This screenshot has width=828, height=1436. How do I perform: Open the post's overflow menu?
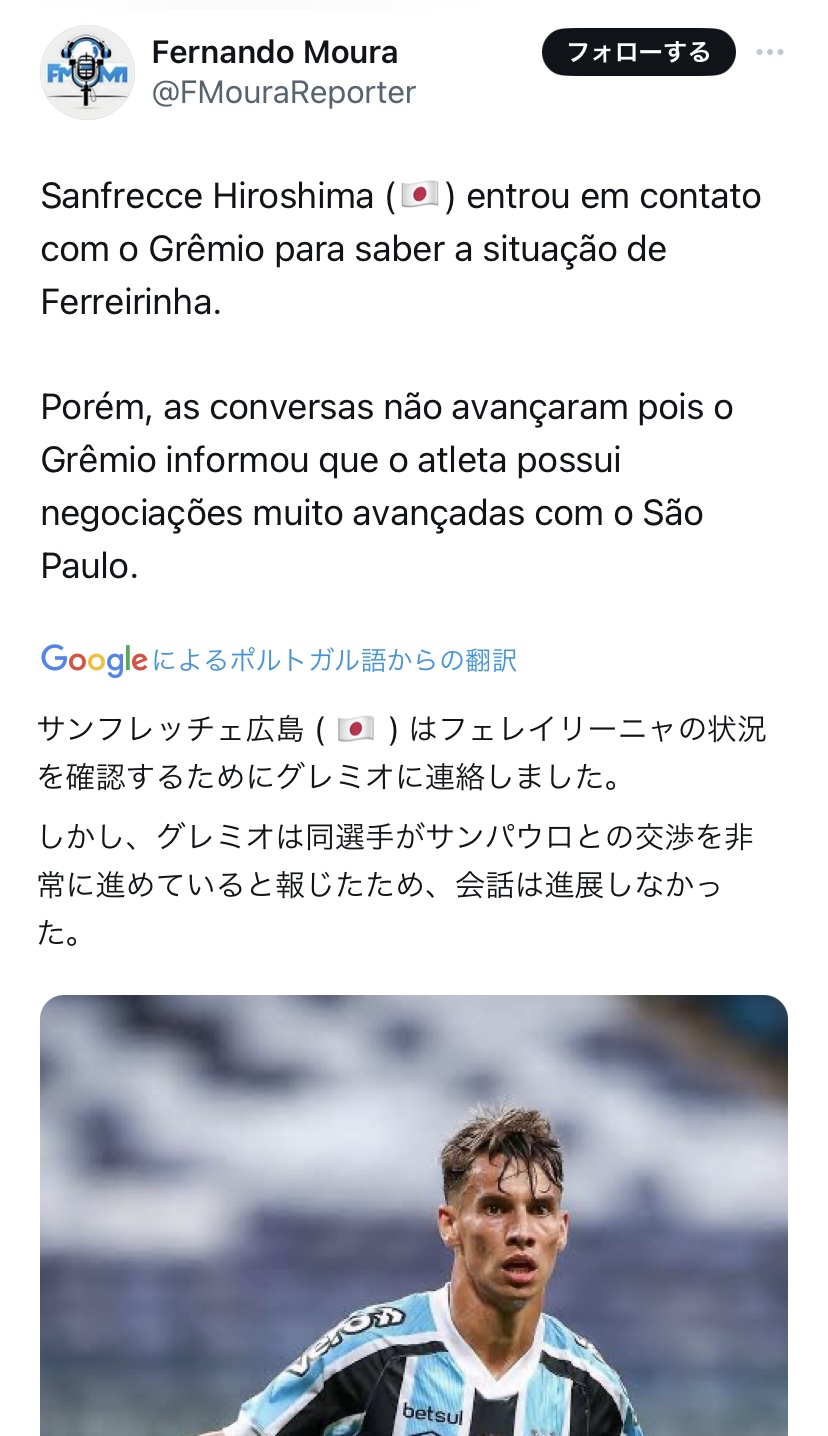pos(769,52)
